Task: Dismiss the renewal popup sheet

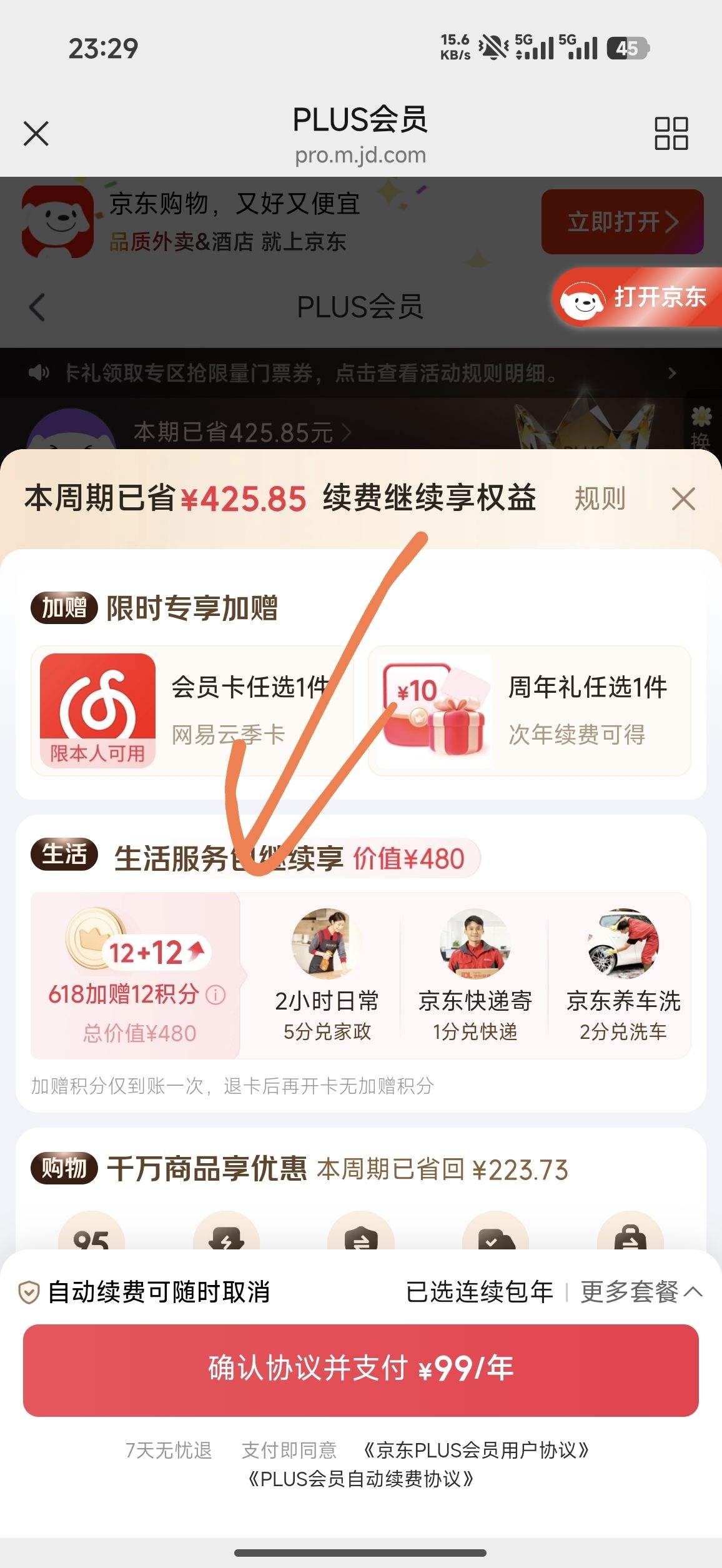Action: click(683, 499)
